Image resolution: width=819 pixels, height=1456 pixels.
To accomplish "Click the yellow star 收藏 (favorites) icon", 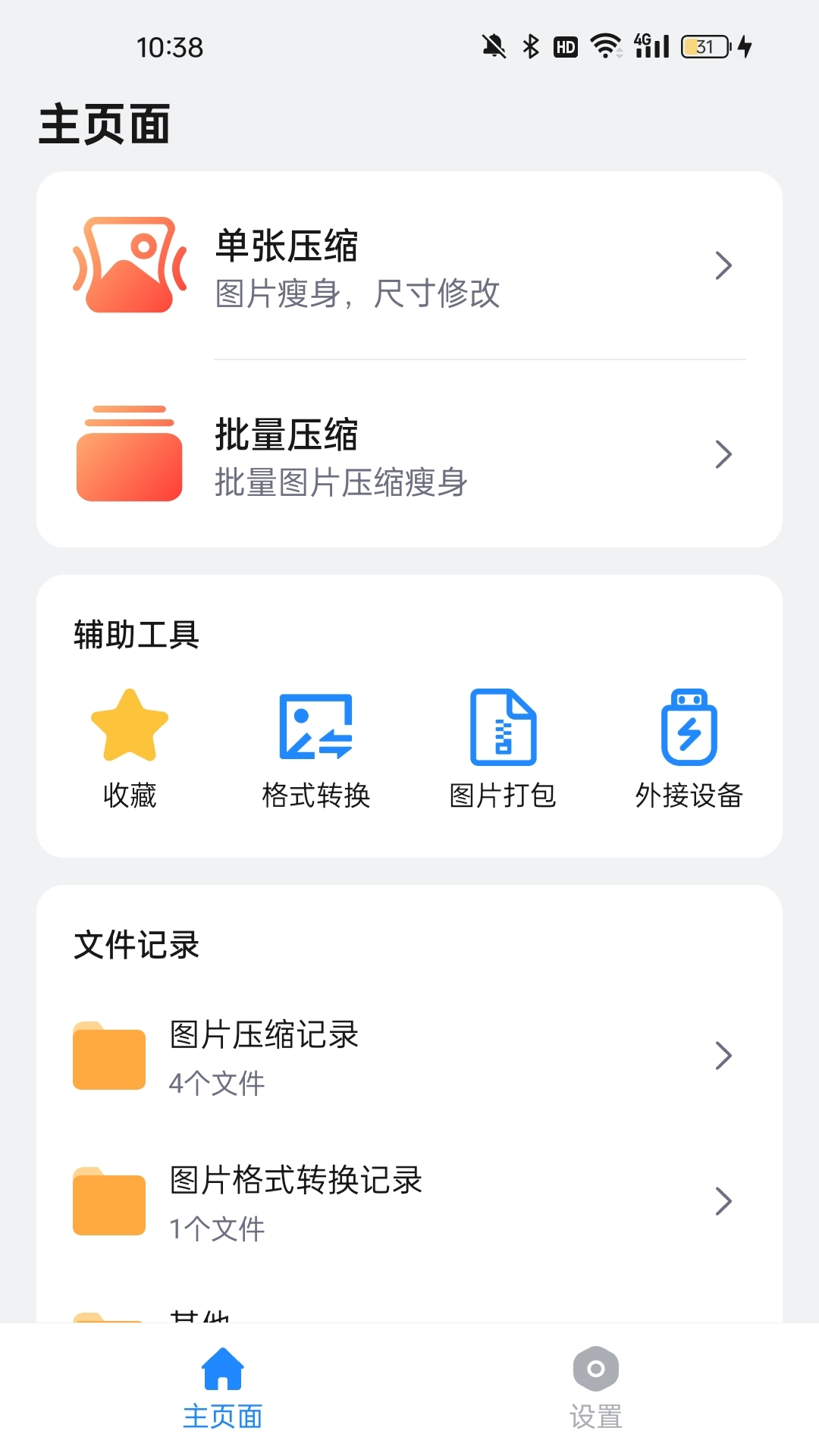I will point(130,728).
